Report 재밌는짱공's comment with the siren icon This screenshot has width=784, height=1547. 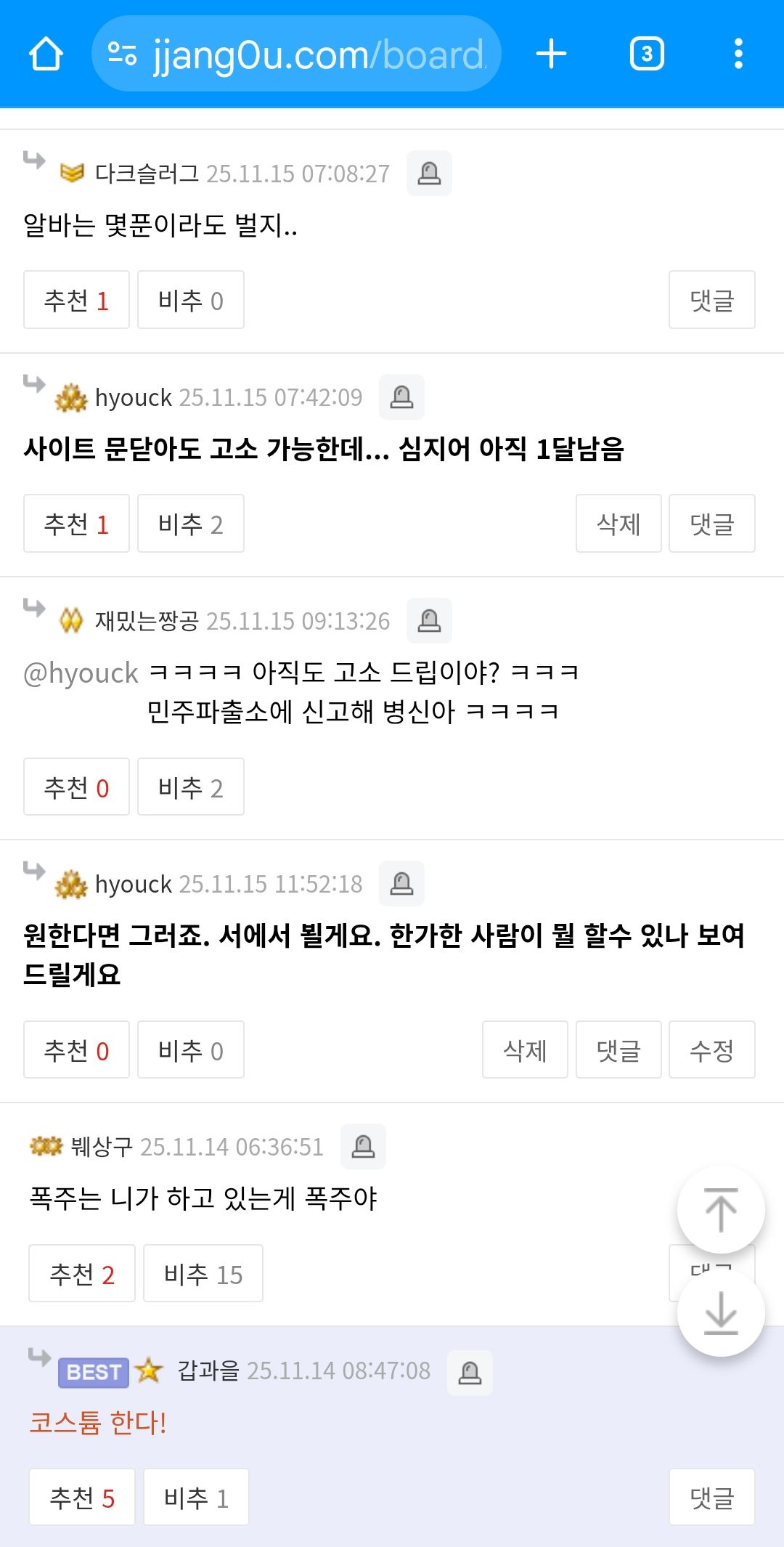pos(429,621)
